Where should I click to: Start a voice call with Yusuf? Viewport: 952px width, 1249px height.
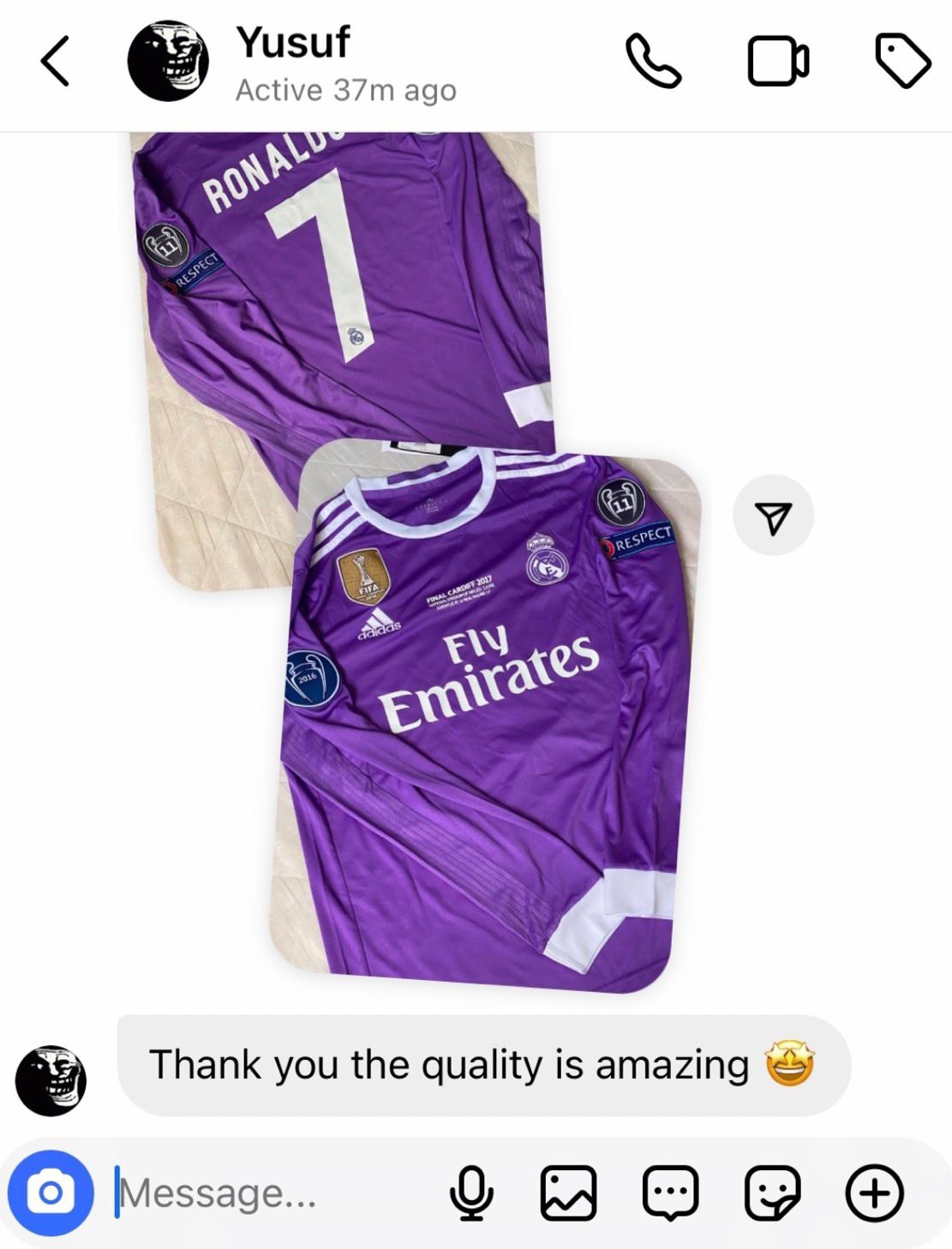[x=653, y=62]
